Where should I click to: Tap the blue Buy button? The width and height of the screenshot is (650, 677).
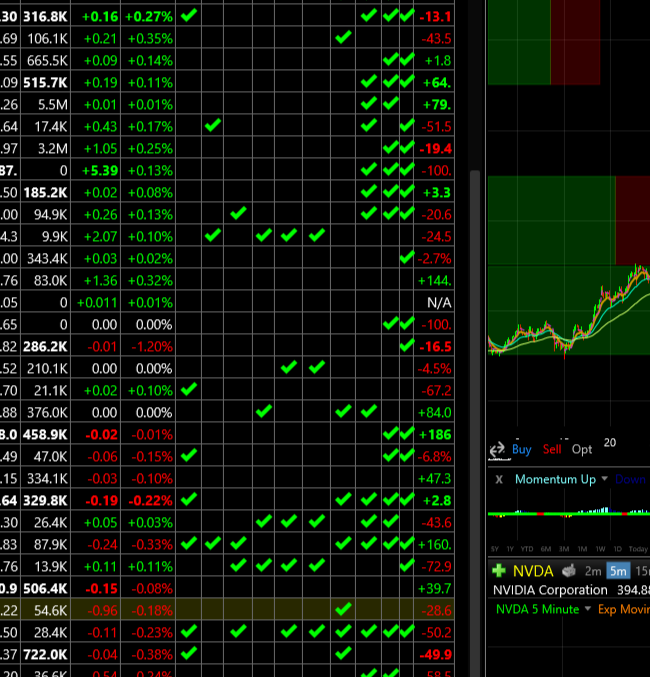[x=521, y=450]
